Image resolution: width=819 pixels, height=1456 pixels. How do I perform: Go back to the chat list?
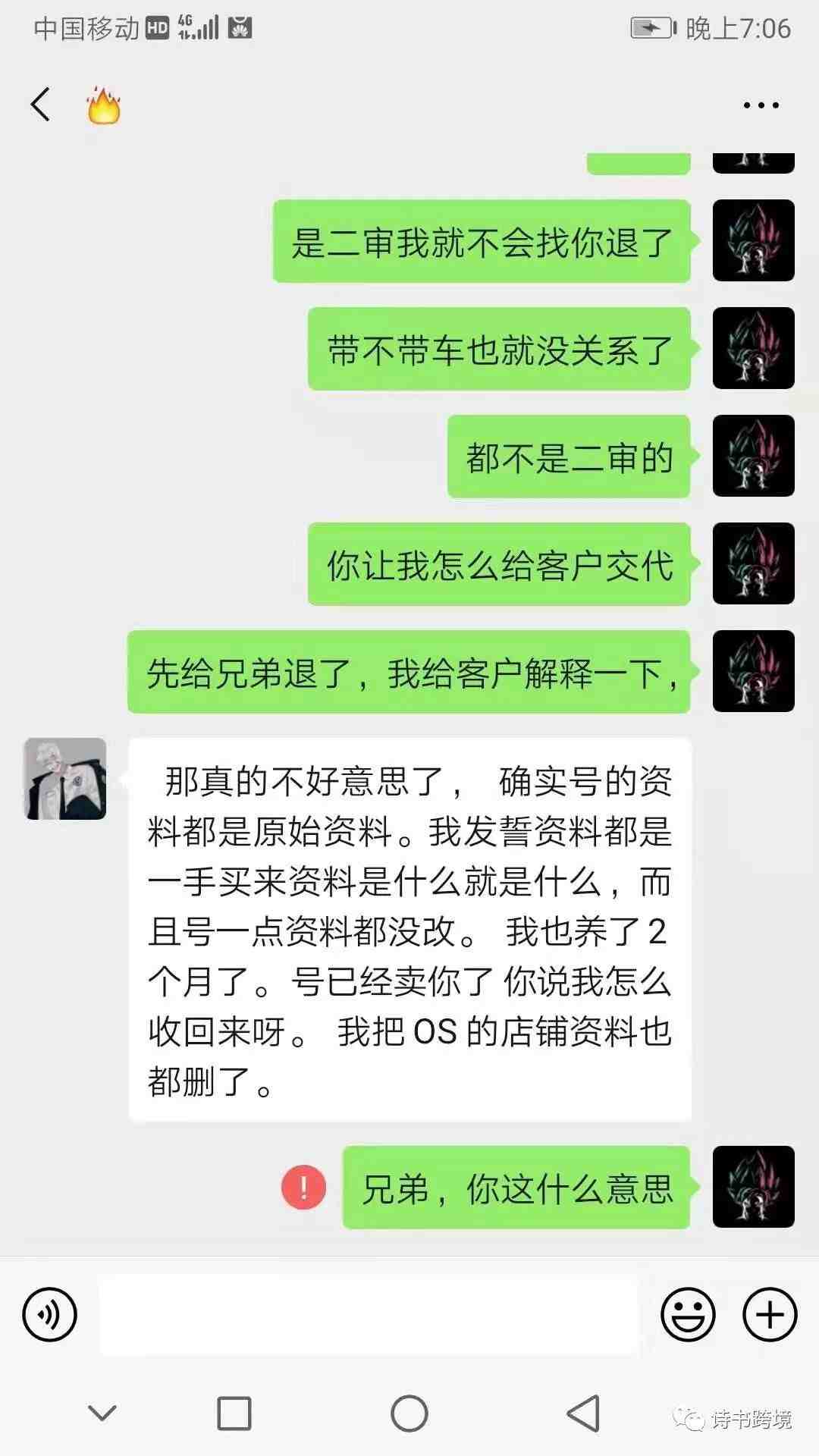pos(41,105)
